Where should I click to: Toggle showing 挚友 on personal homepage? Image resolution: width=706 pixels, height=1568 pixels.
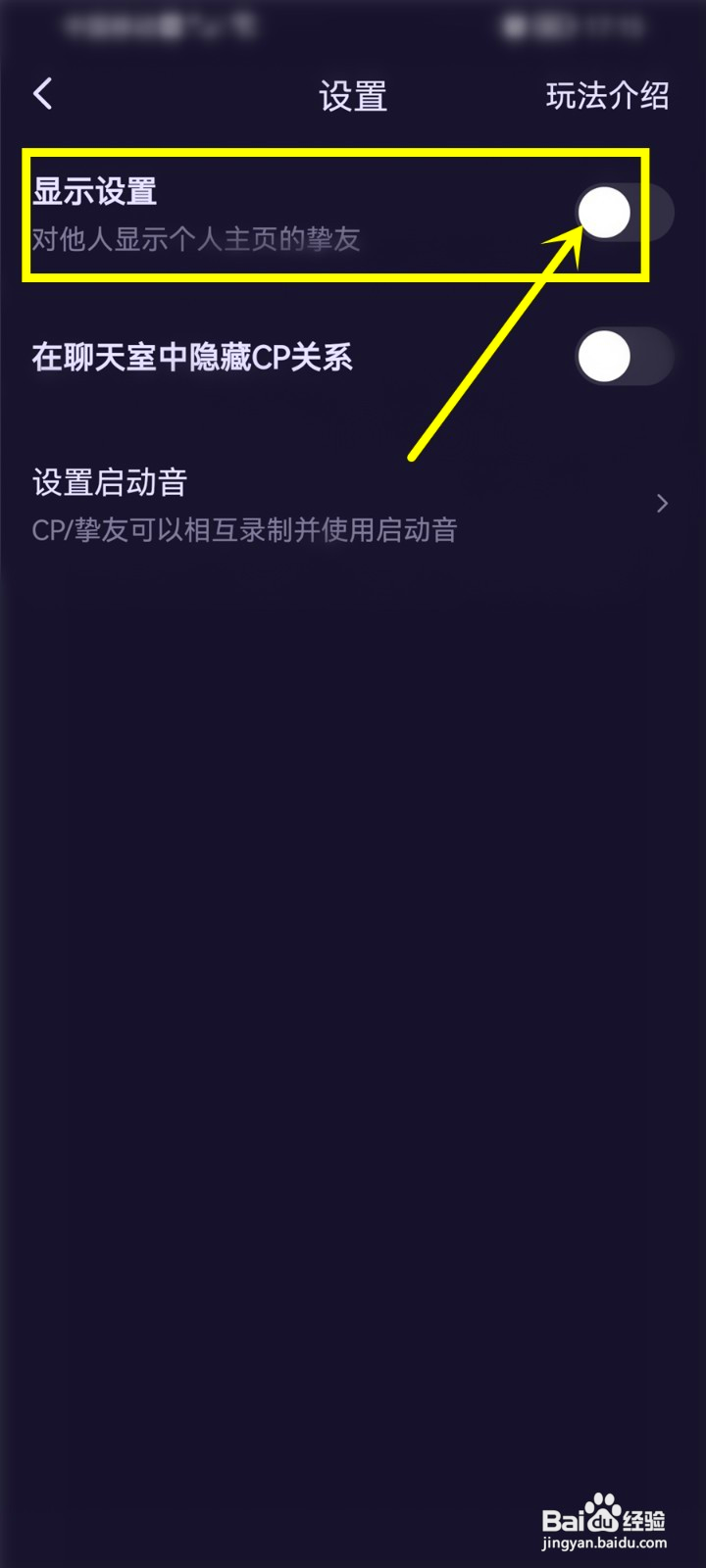[624, 213]
